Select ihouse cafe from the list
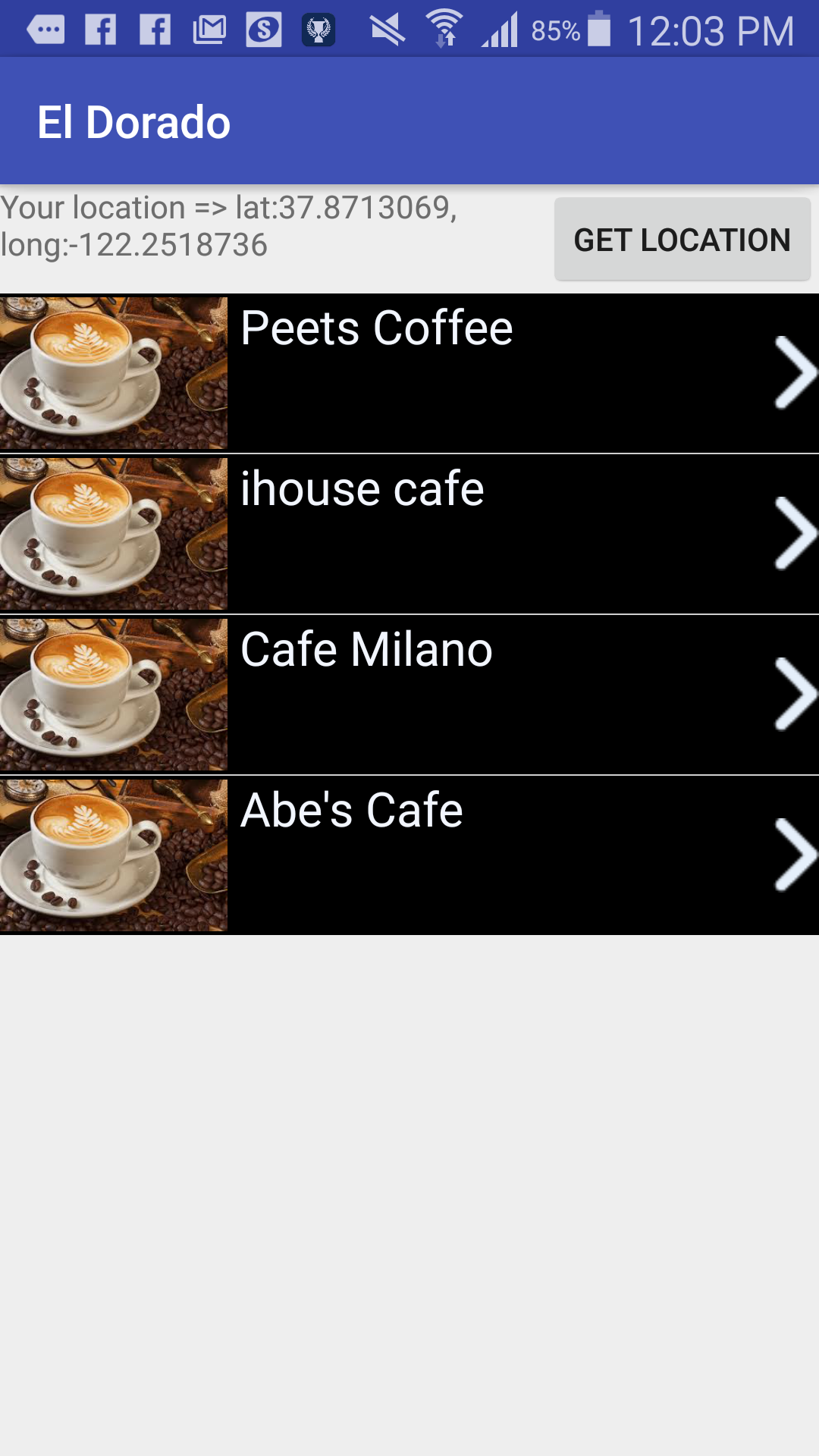The width and height of the screenshot is (819, 1456). pyautogui.click(x=409, y=534)
